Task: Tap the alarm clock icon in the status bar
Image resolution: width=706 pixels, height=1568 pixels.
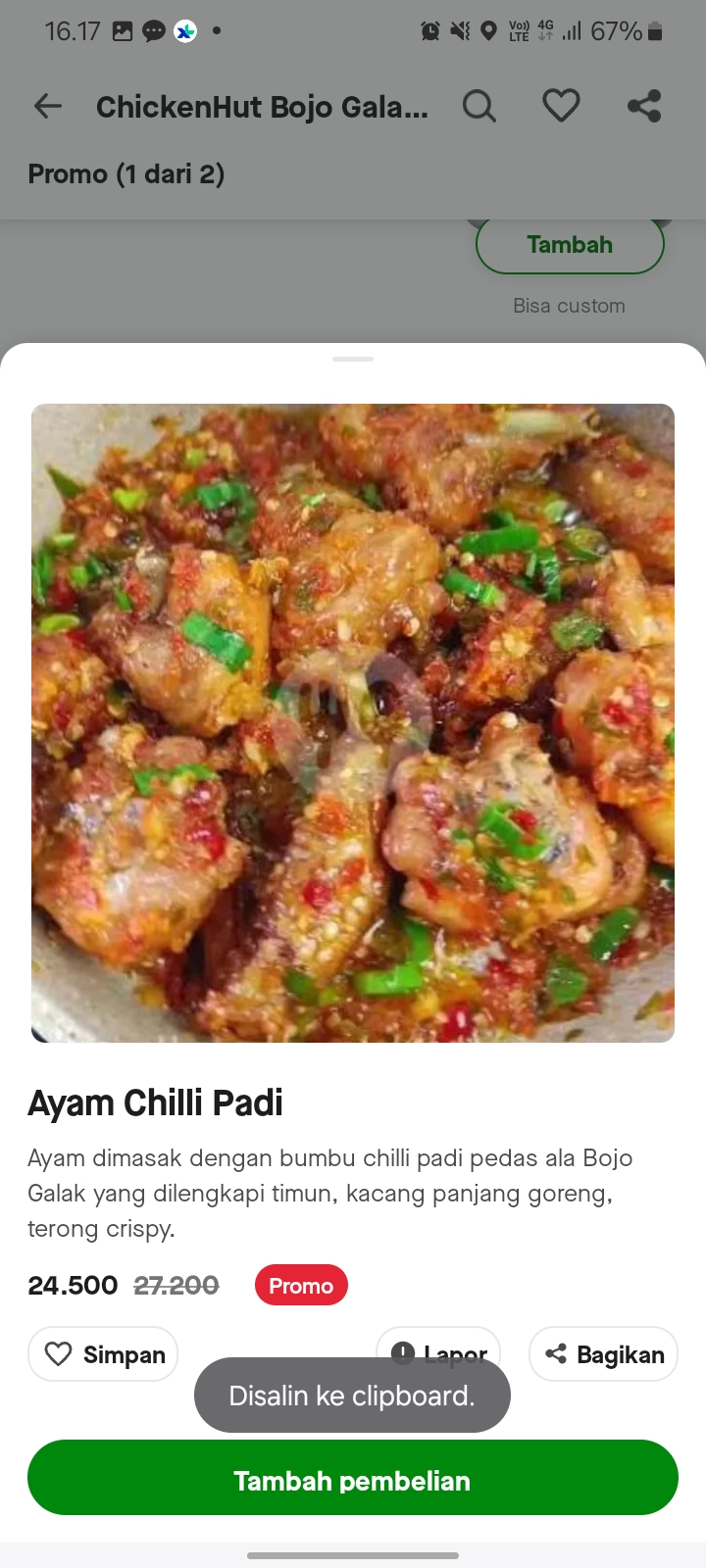Action: [x=429, y=30]
